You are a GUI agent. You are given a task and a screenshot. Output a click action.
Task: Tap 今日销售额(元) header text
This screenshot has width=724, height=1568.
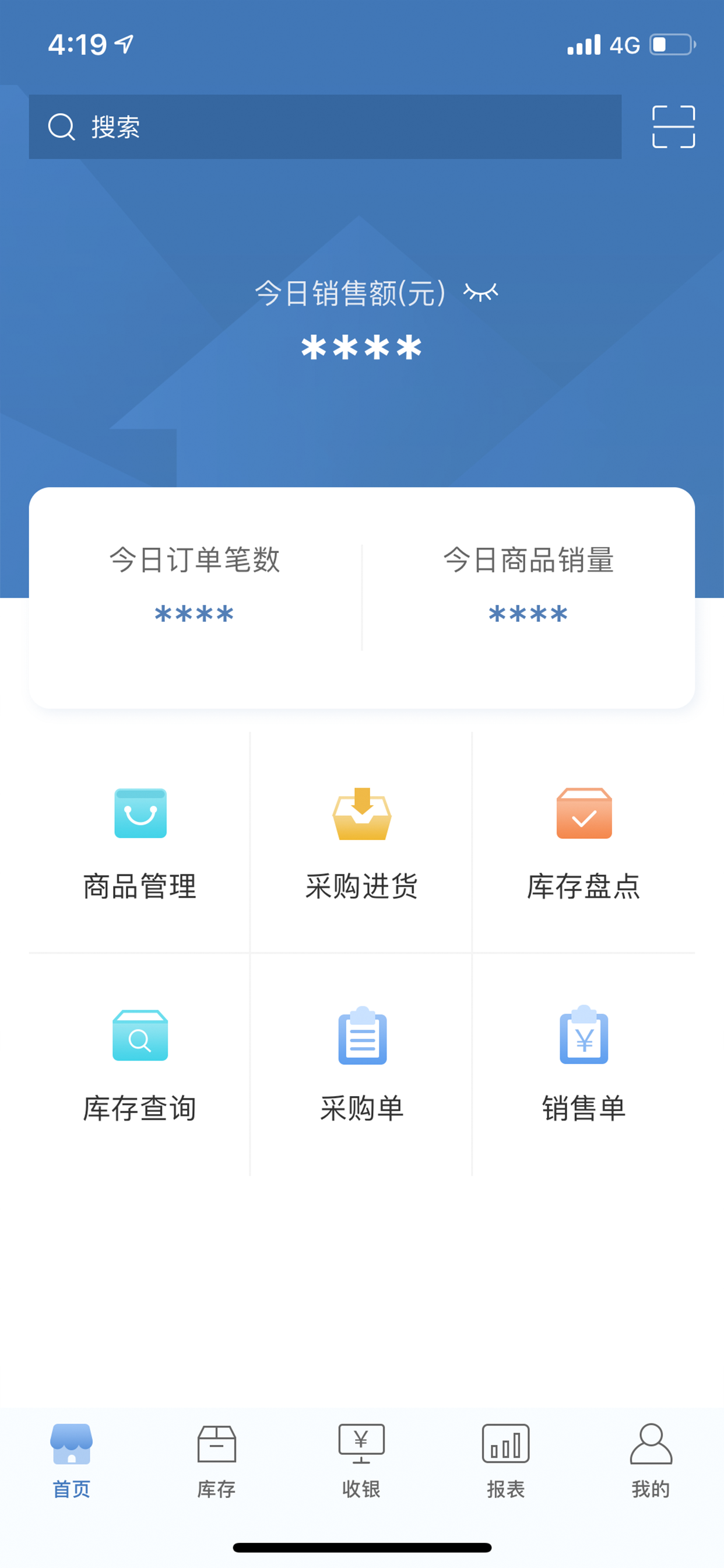[350, 292]
